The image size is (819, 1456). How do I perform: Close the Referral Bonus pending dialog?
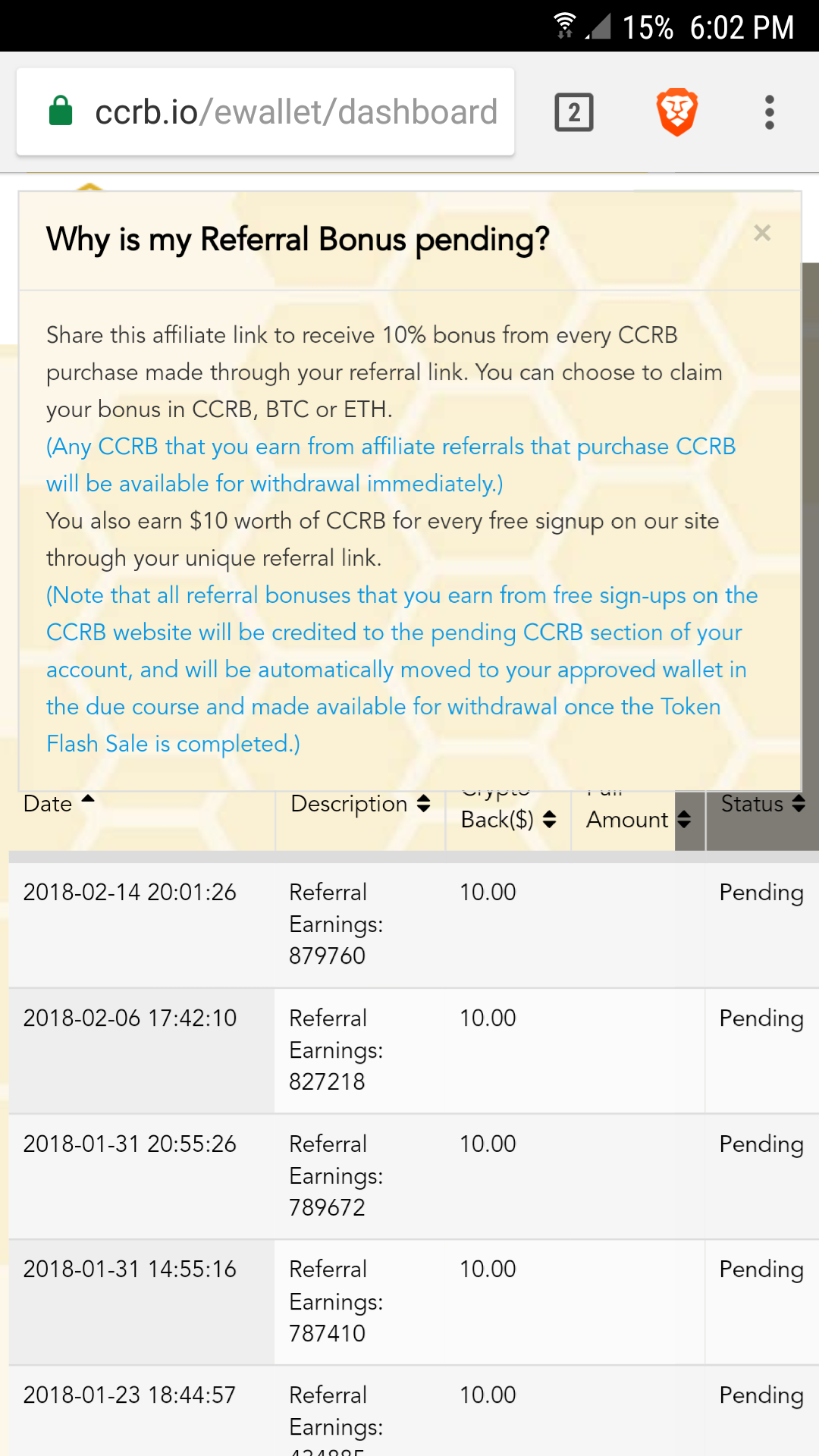click(x=762, y=233)
